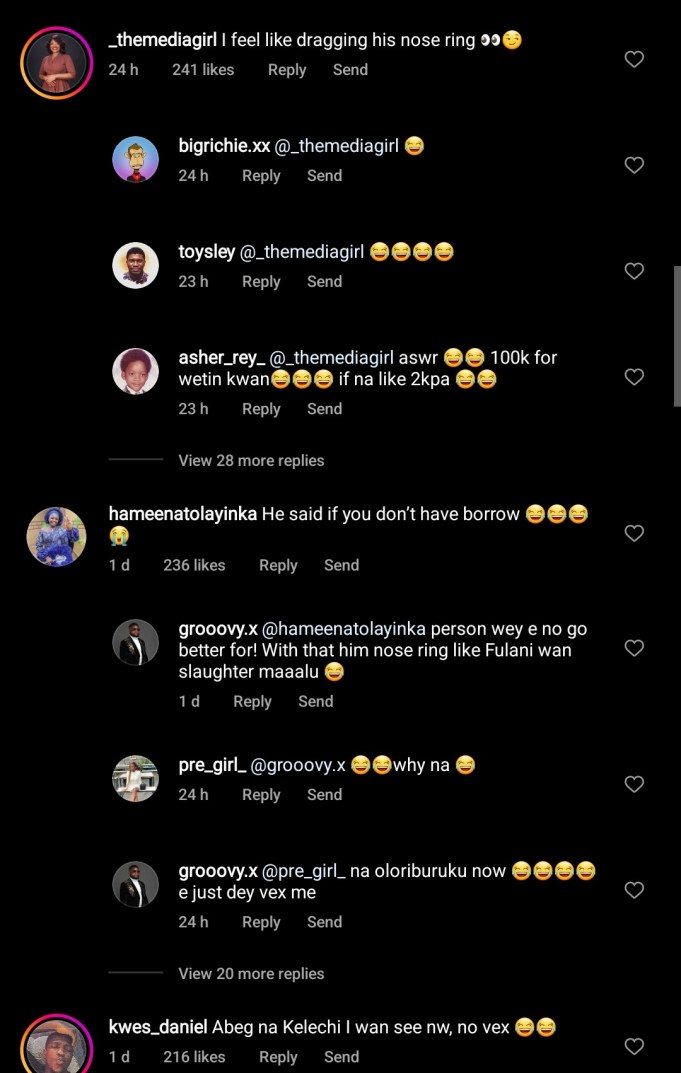Reply to toysley's comment
The image size is (681, 1073).
coord(261,282)
